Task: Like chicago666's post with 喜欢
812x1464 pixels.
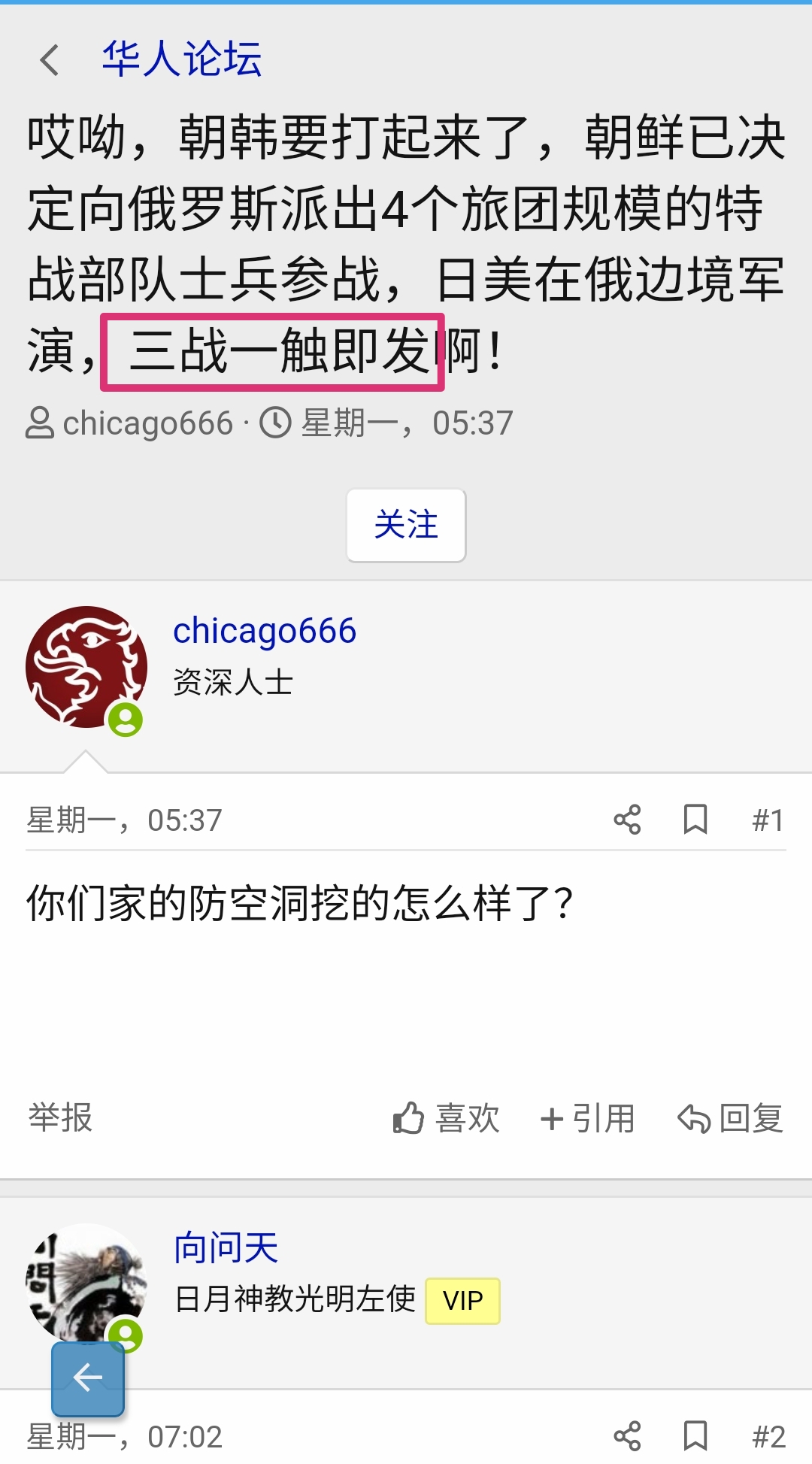Action: [x=447, y=1118]
